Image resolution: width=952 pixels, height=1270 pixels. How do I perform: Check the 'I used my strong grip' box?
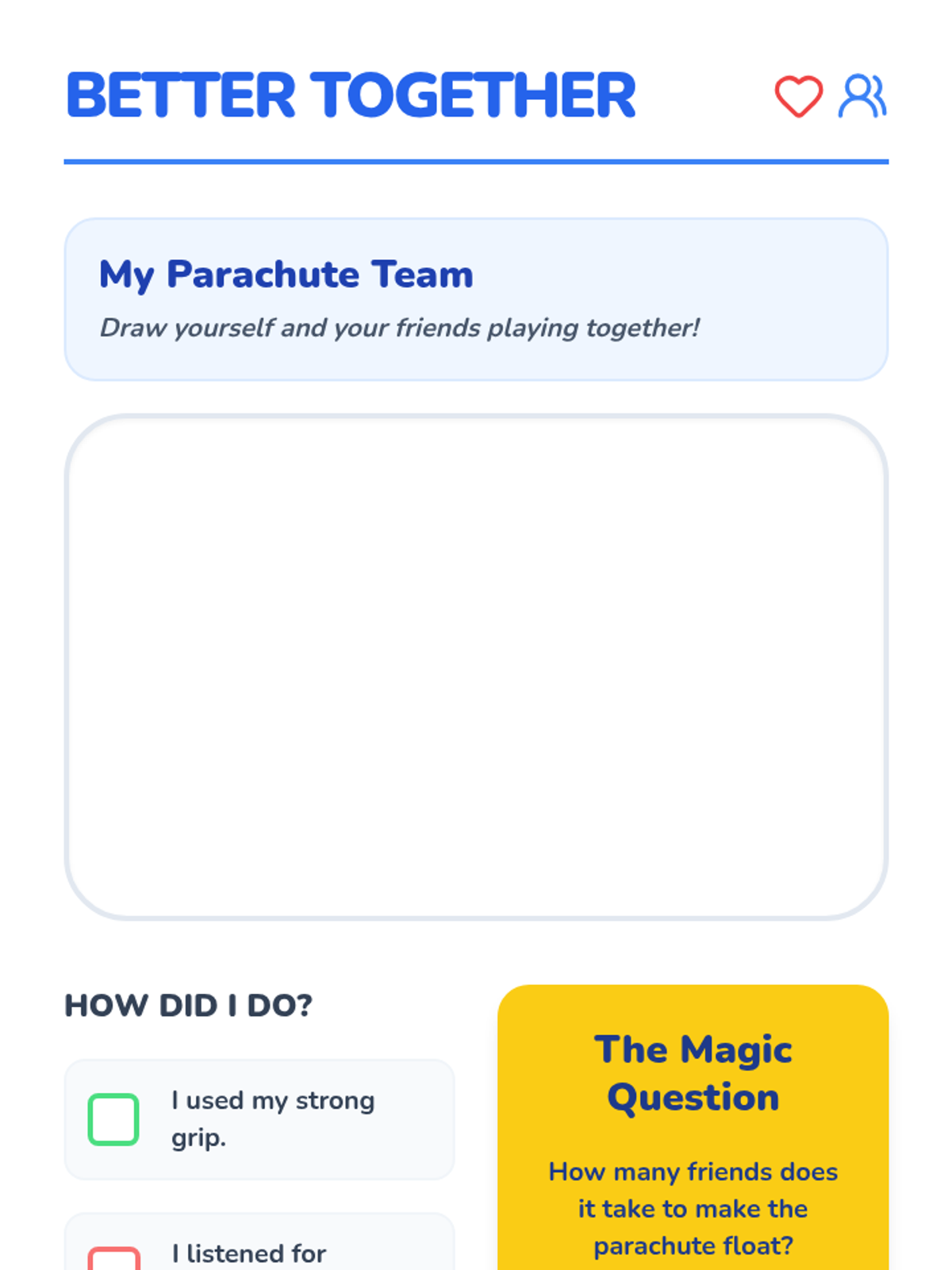pos(113,1119)
